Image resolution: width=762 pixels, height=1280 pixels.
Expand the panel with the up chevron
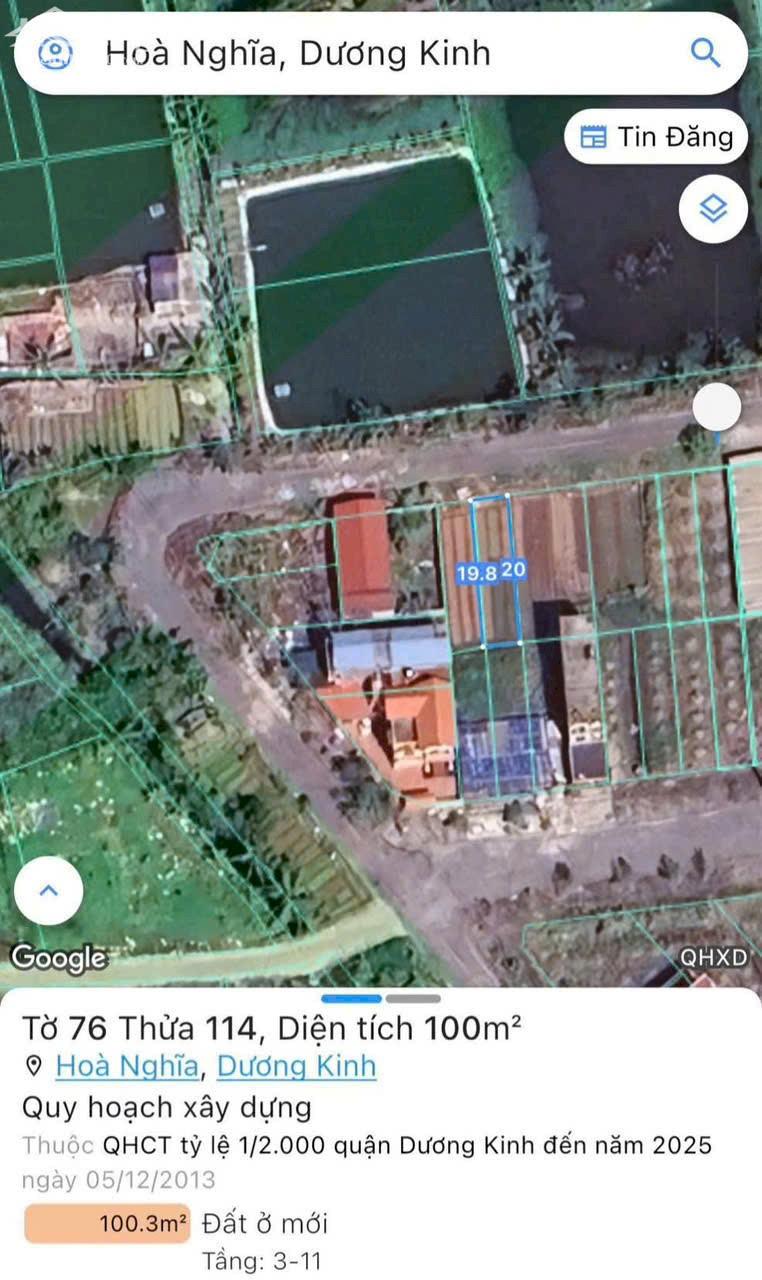point(49,891)
